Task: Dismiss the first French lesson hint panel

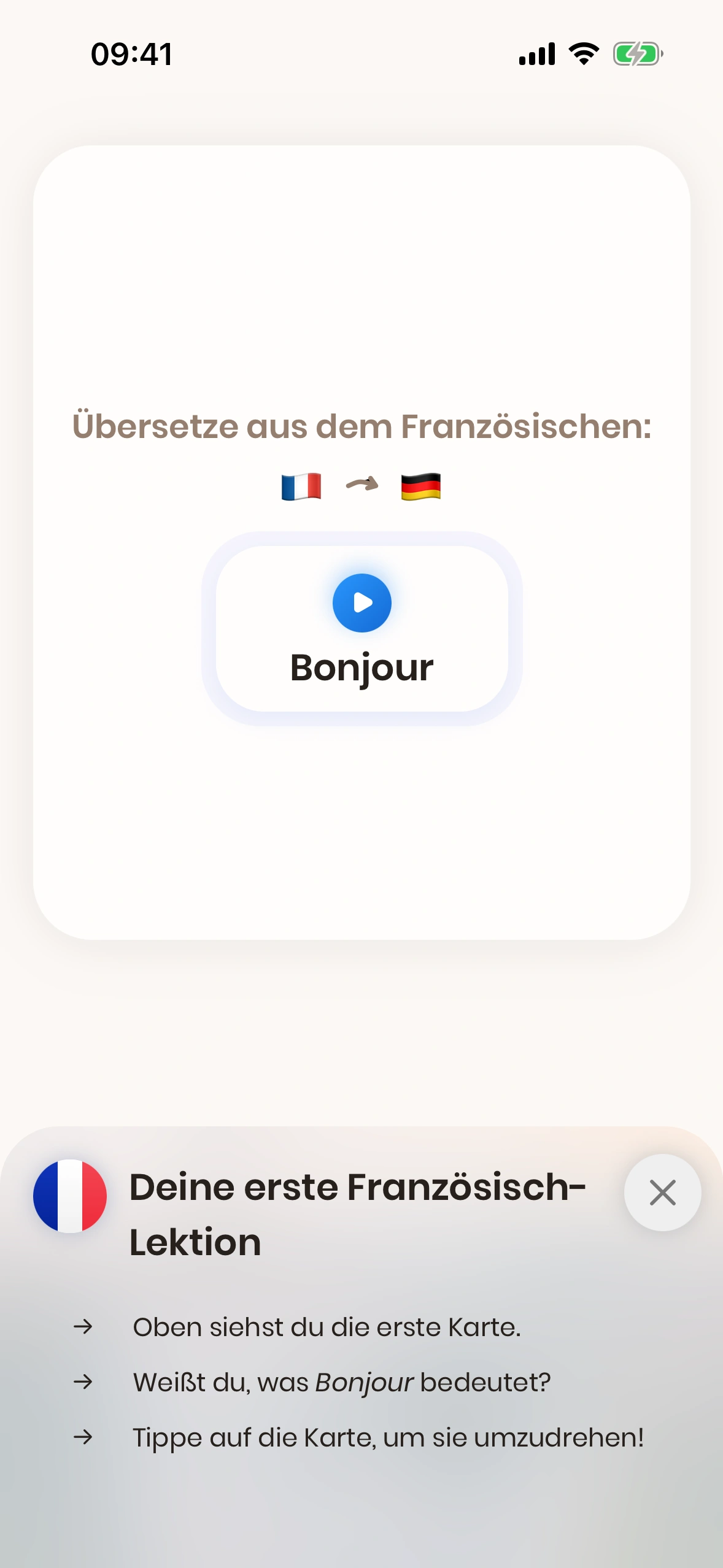Action: pyautogui.click(x=662, y=1193)
